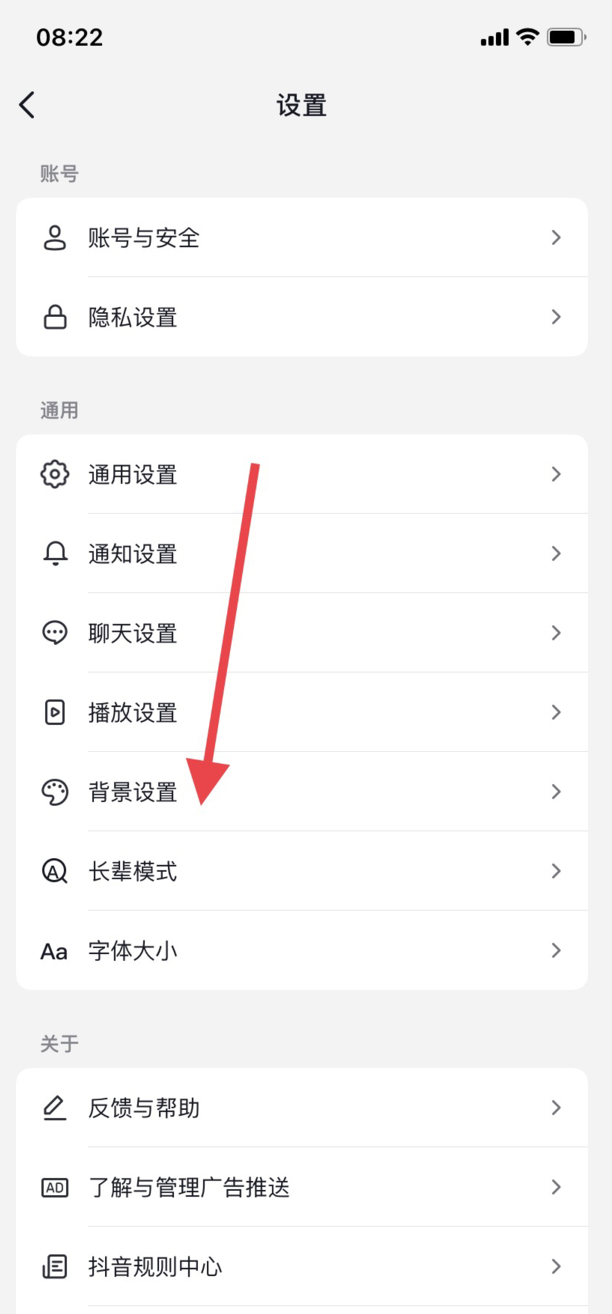This screenshot has height=1314, width=612.
Task: Open 通用设置 row
Action: coord(300,474)
